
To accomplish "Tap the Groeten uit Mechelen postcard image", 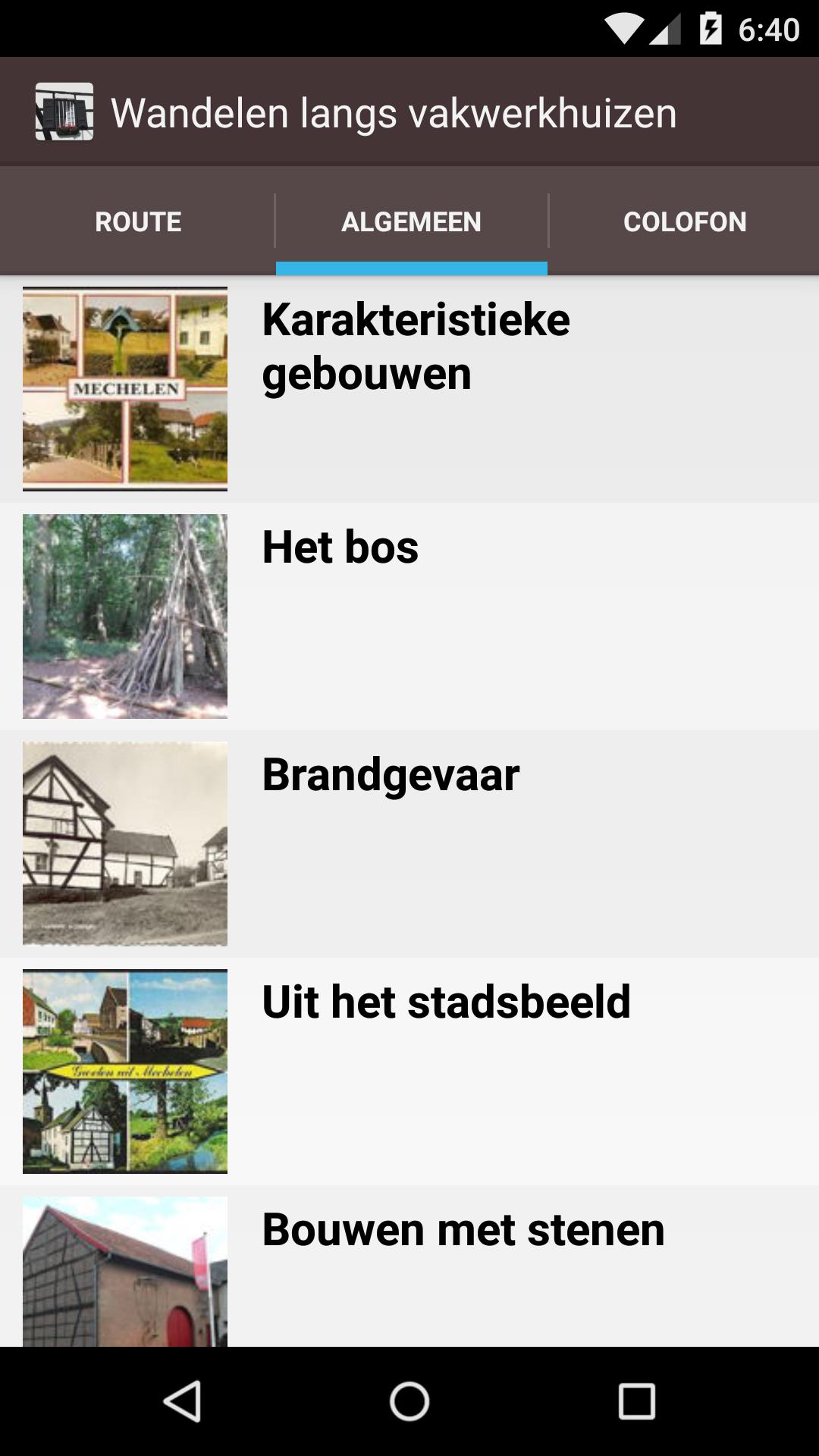I will [125, 1069].
